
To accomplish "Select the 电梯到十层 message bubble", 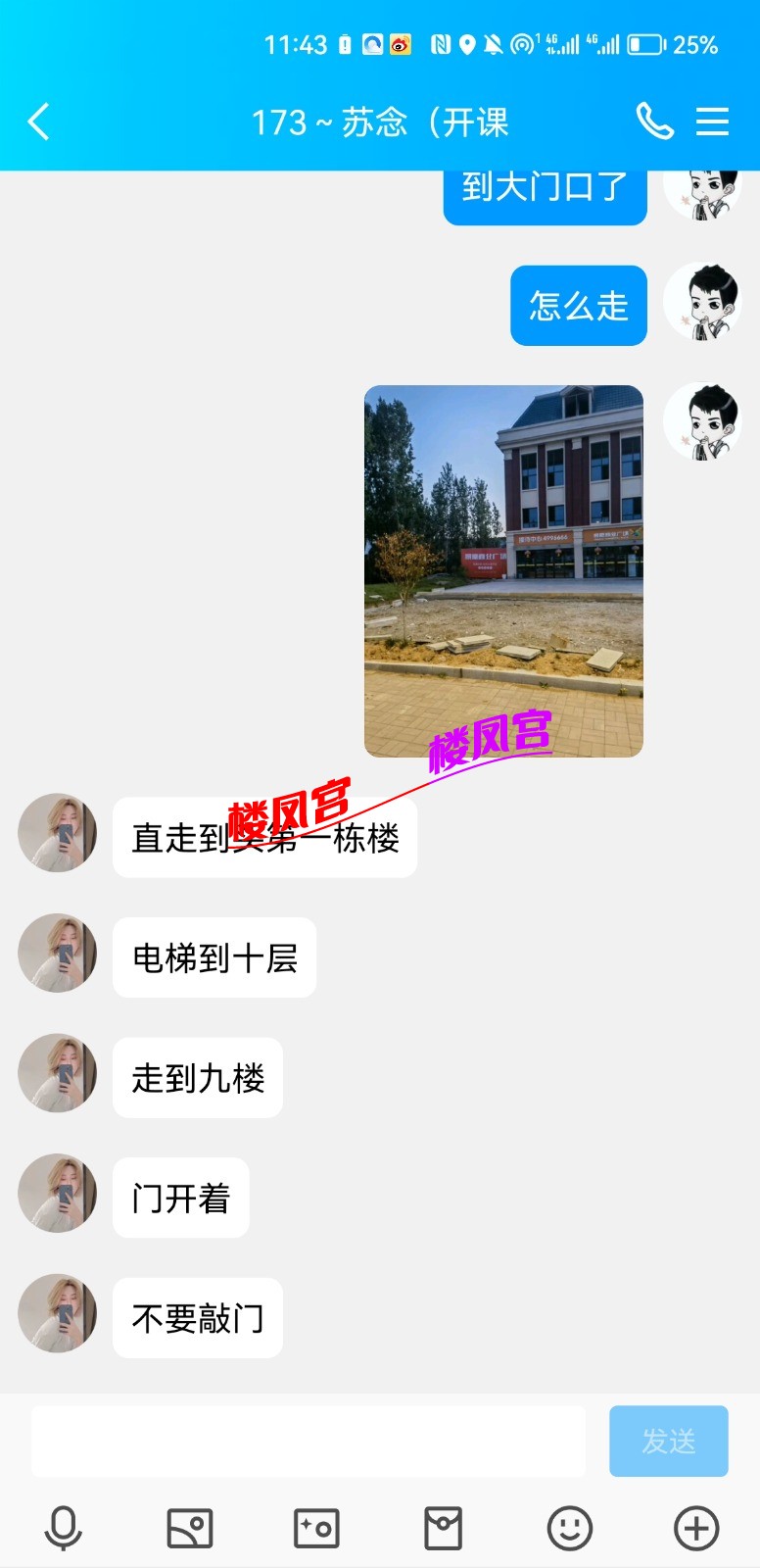I will 214,958.
